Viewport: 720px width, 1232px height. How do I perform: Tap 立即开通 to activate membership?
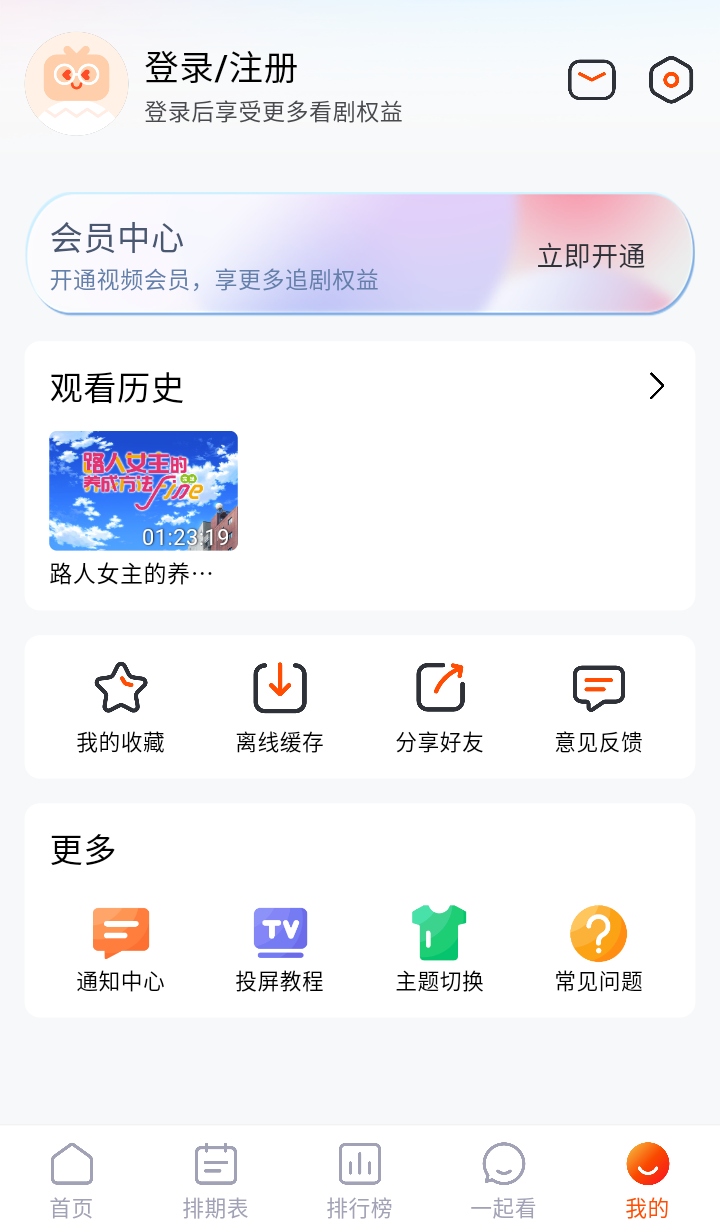click(591, 256)
